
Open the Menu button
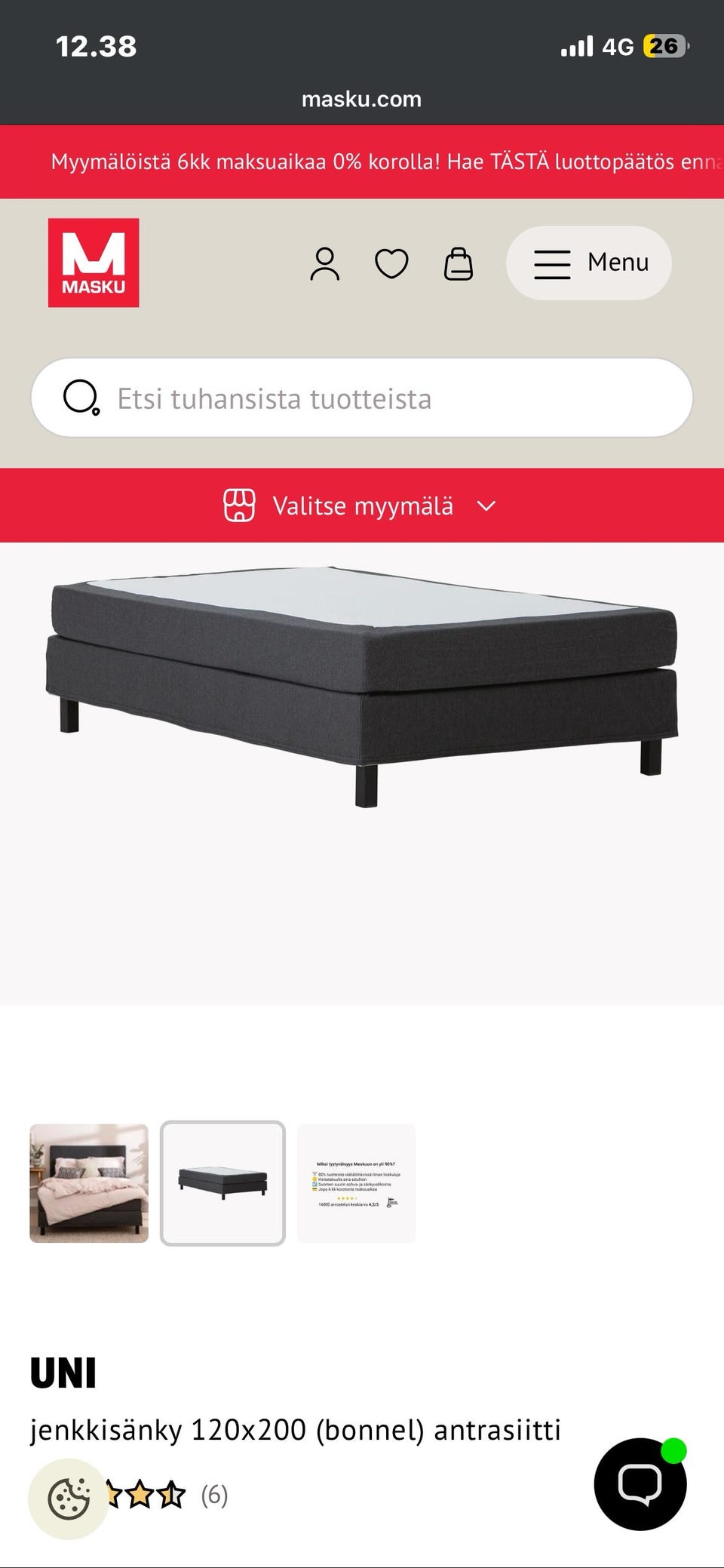point(589,263)
